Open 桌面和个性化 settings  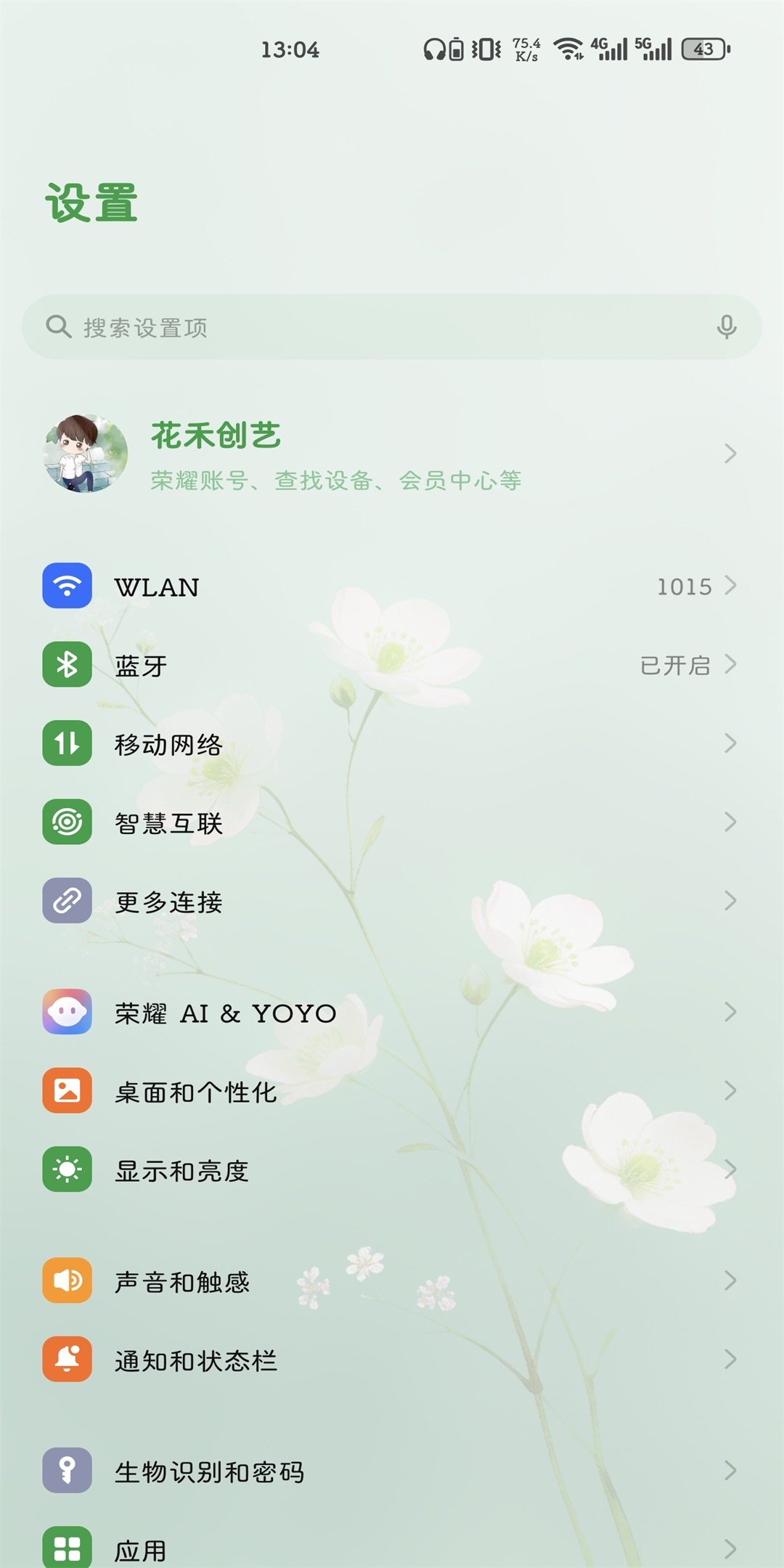[392, 1090]
